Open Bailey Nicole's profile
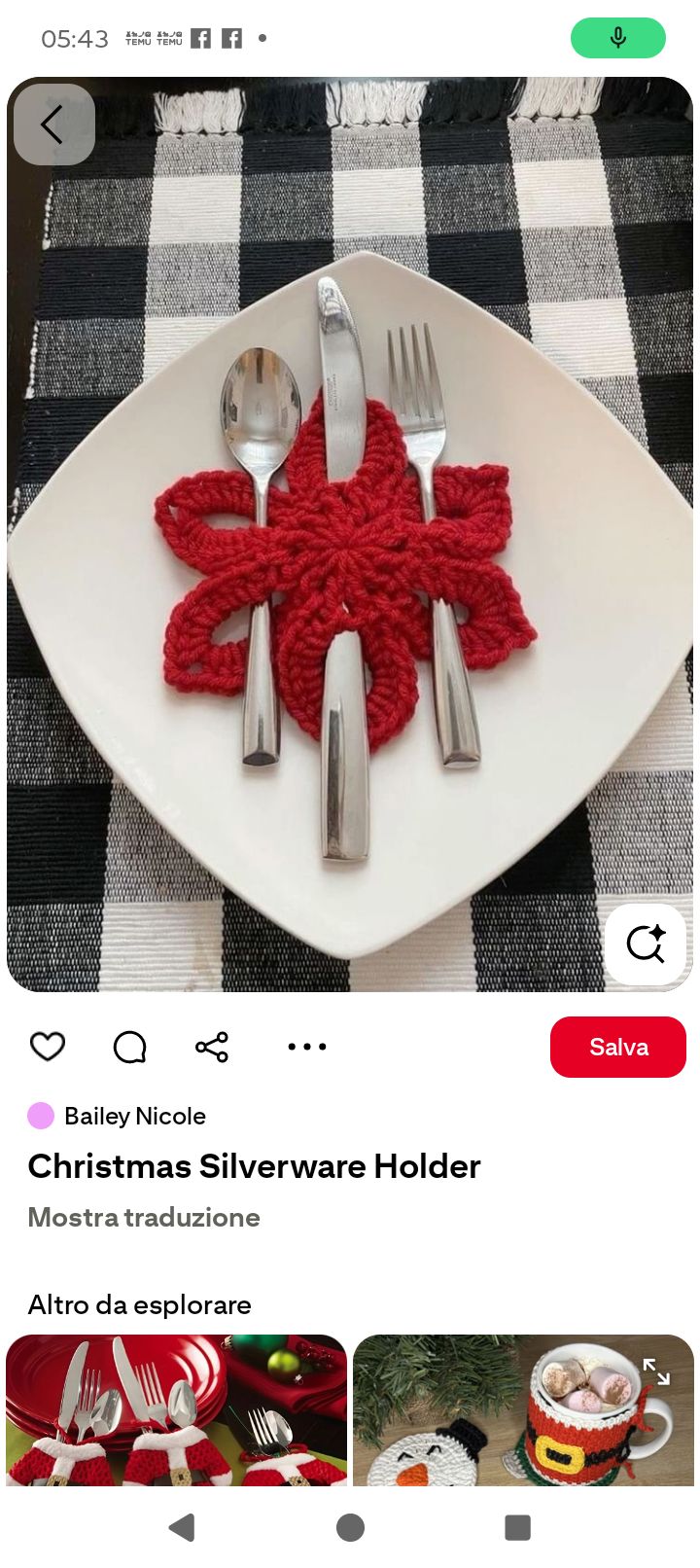700x1568 pixels. point(134,1116)
